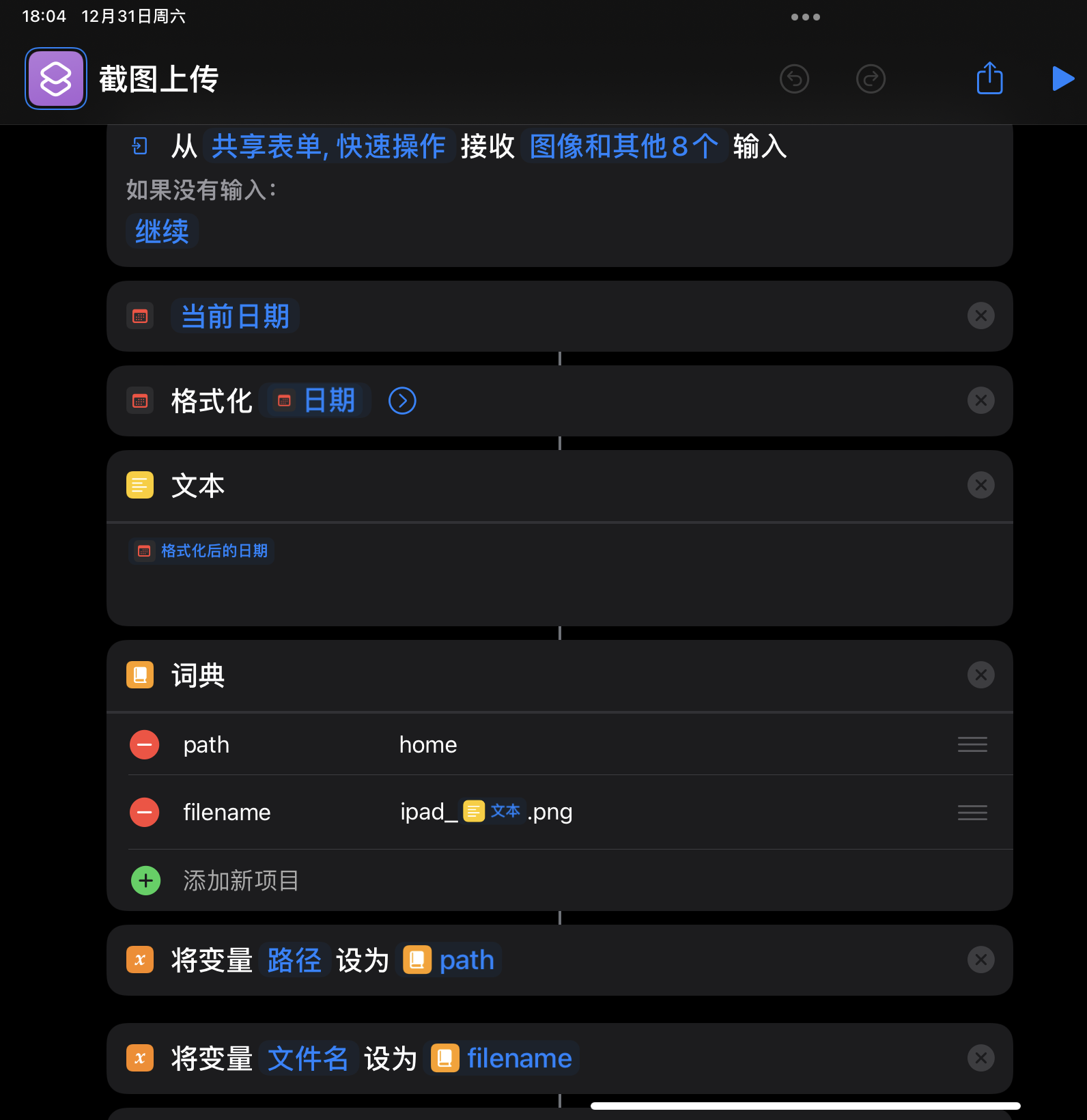Remove the 文本 action
This screenshot has width=1087, height=1120.
980,485
